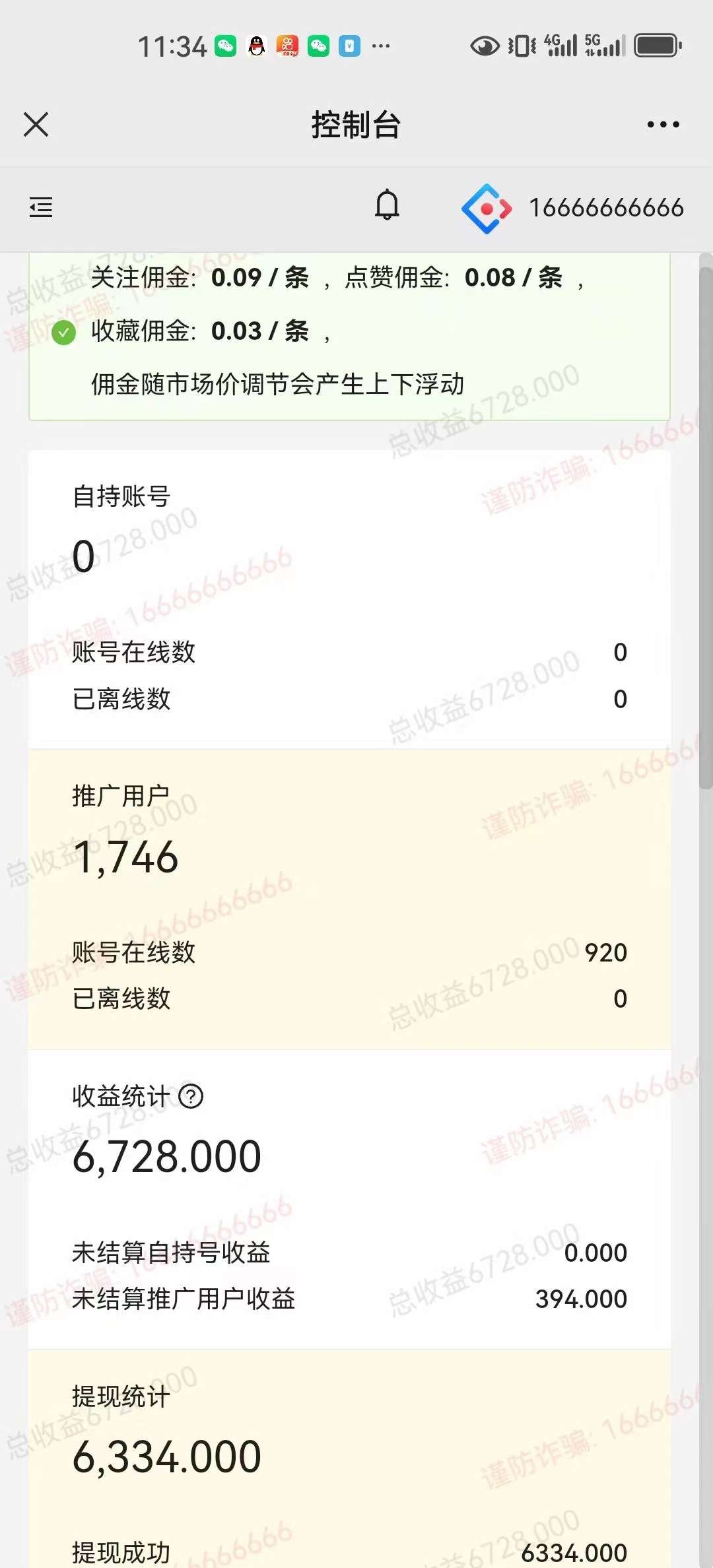713x1568 pixels.
Task: Close the 控制台 page
Action: (x=36, y=124)
